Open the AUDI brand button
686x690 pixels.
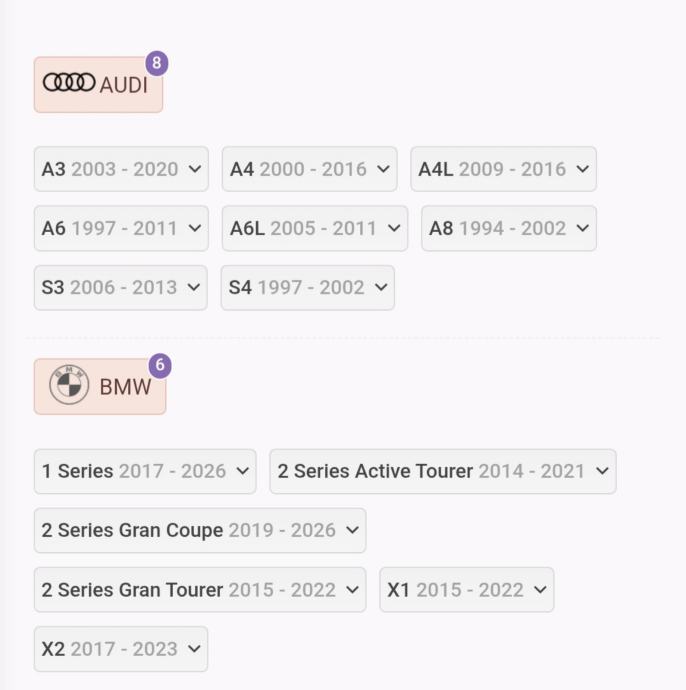click(x=98, y=85)
